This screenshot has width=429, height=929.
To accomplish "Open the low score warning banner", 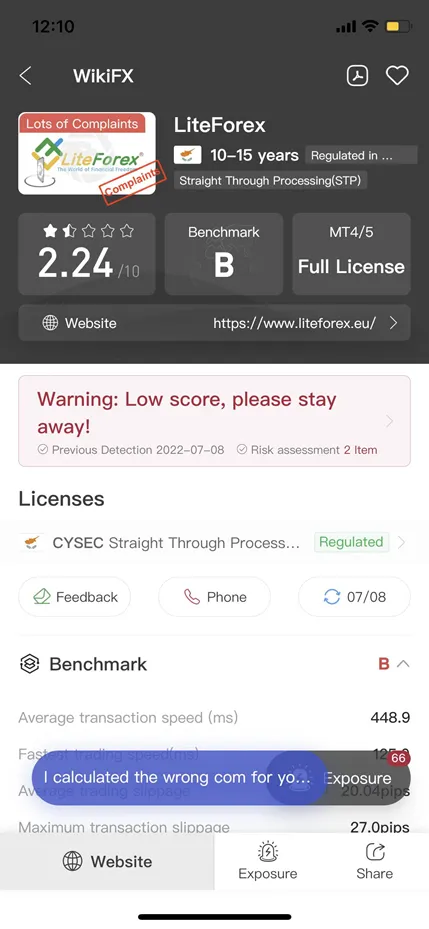I will [214, 421].
